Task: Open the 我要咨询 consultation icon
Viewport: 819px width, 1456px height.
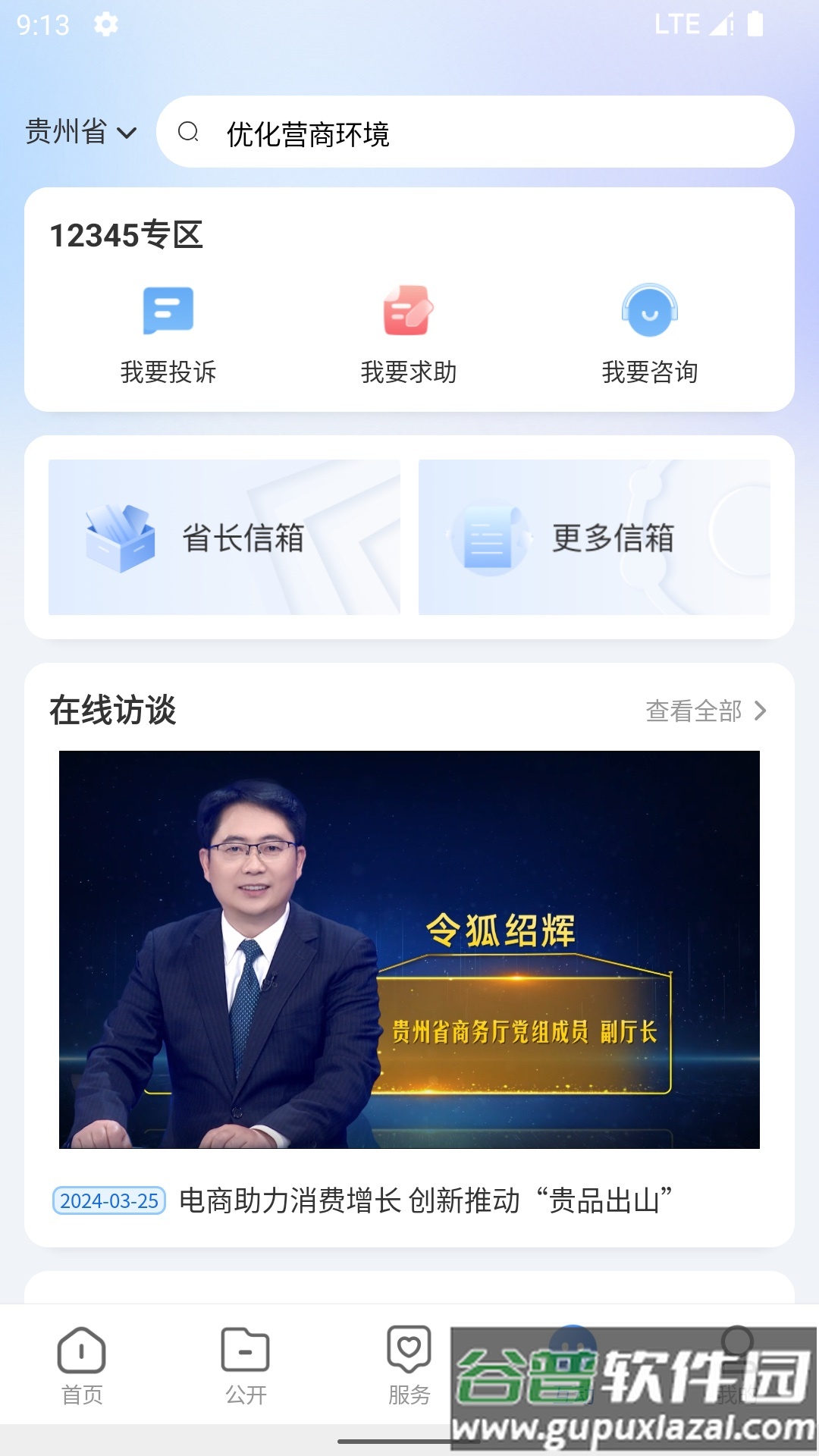Action: 651,310
